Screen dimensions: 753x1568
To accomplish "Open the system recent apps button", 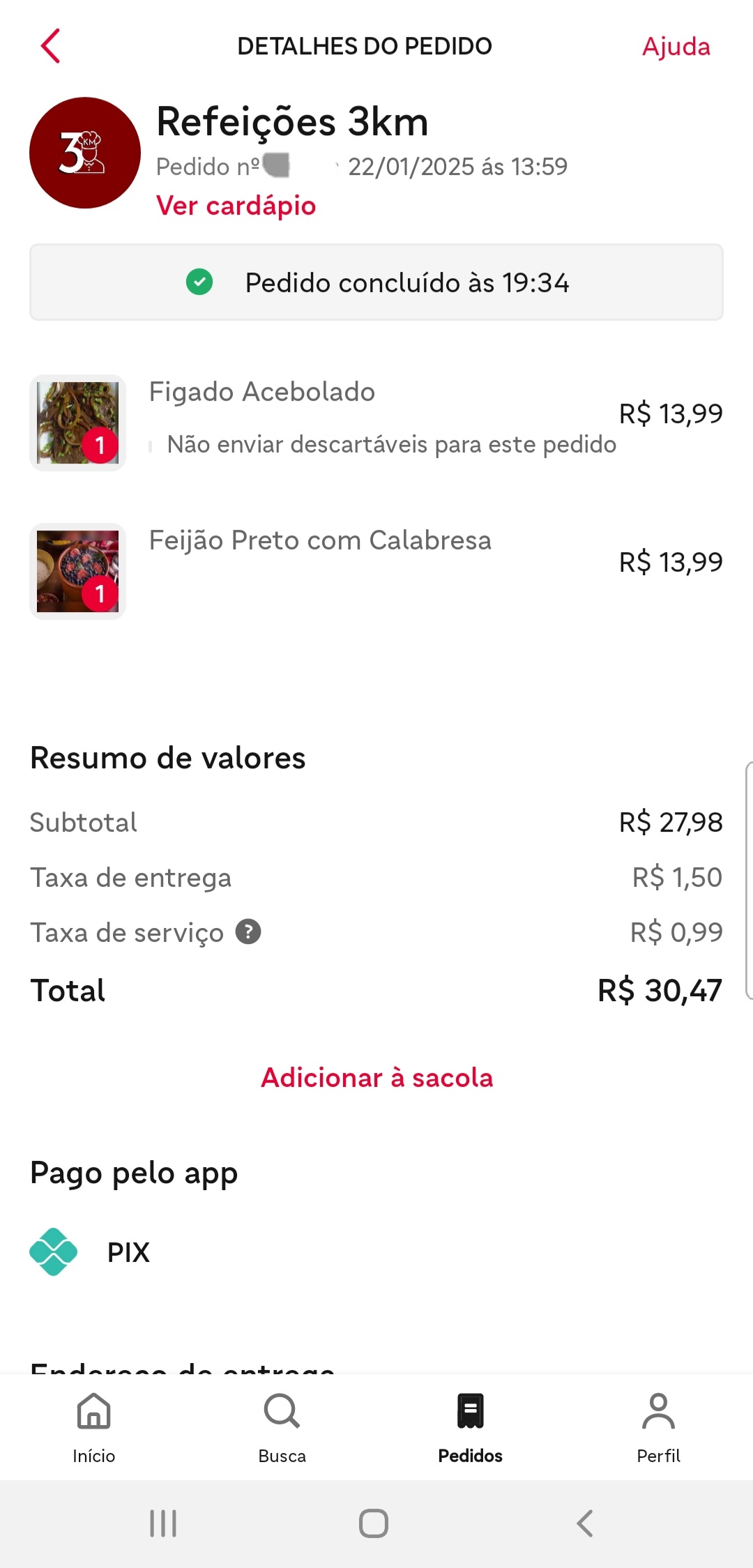I will click(163, 1523).
